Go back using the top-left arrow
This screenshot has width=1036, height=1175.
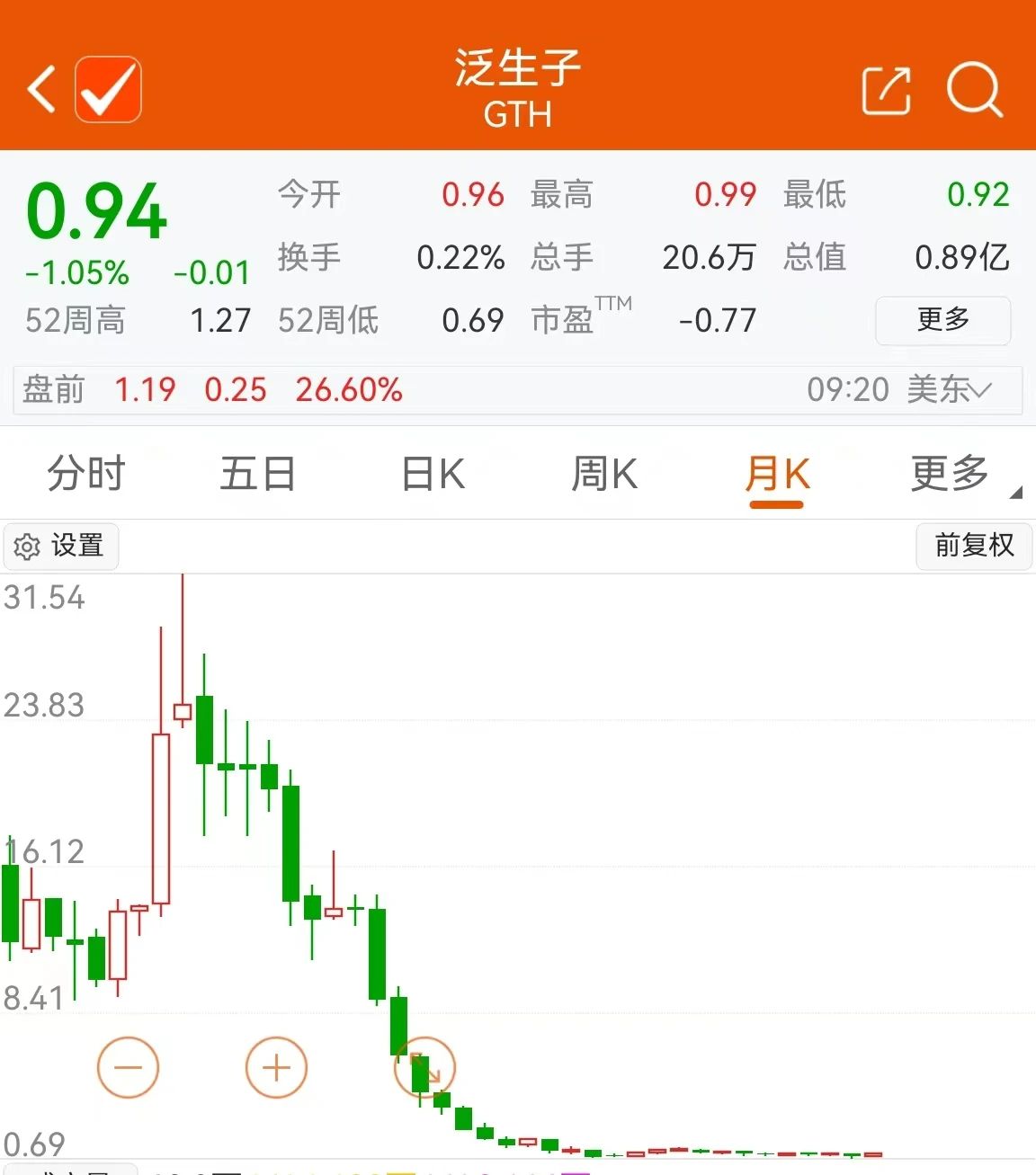(41, 90)
